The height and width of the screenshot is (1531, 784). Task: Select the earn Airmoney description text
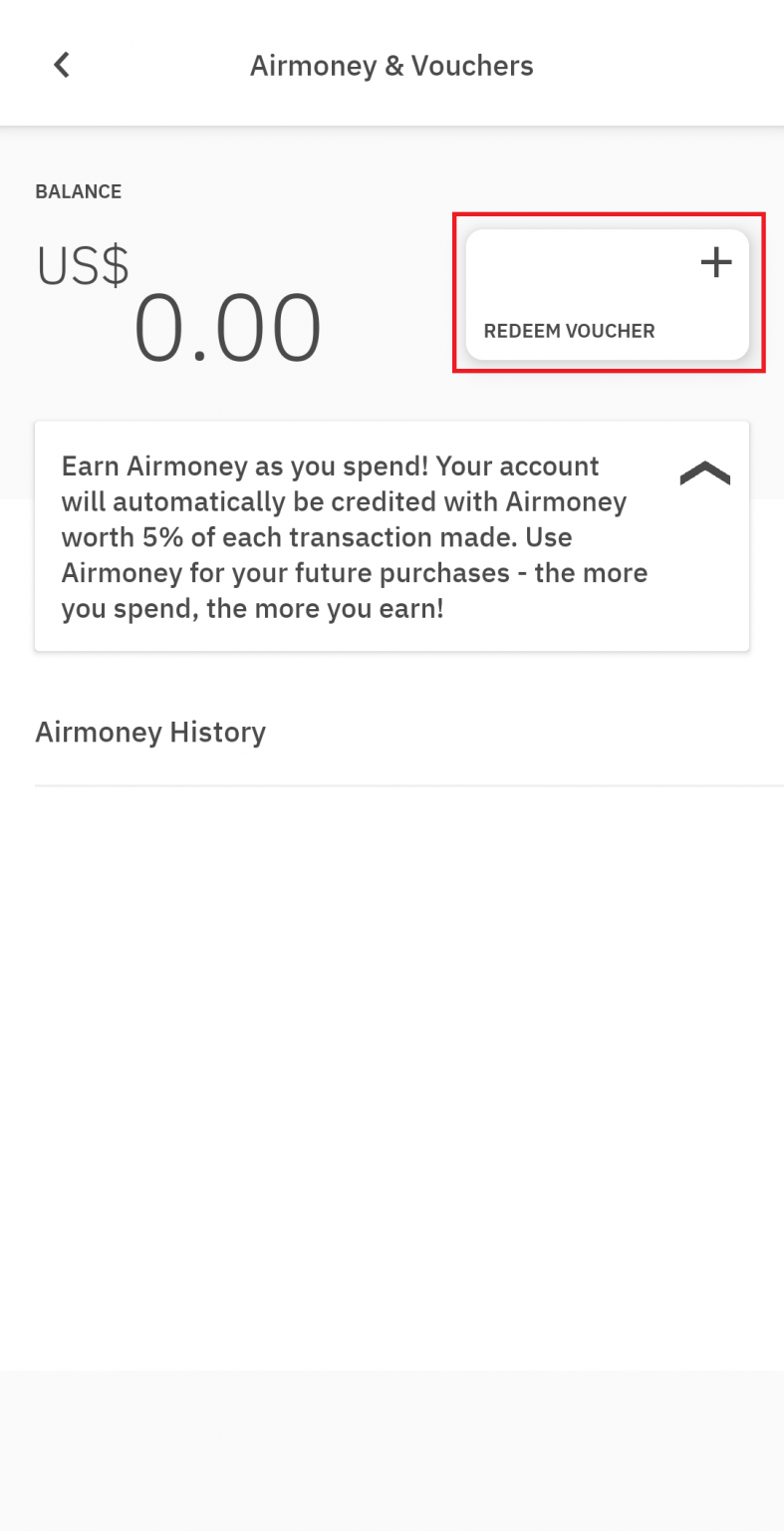pyautogui.click(x=355, y=536)
